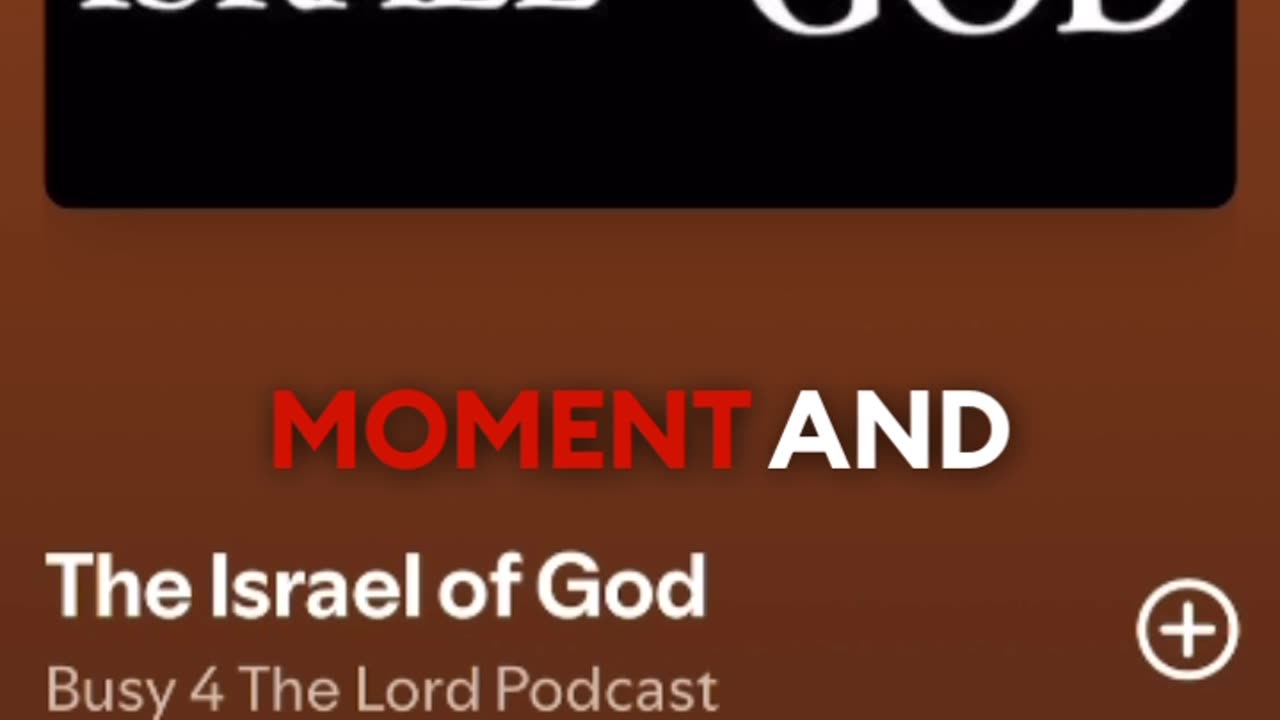Image resolution: width=1280 pixels, height=720 pixels.
Task: Add The Israel of God to library
Action: click(1187, 630)
